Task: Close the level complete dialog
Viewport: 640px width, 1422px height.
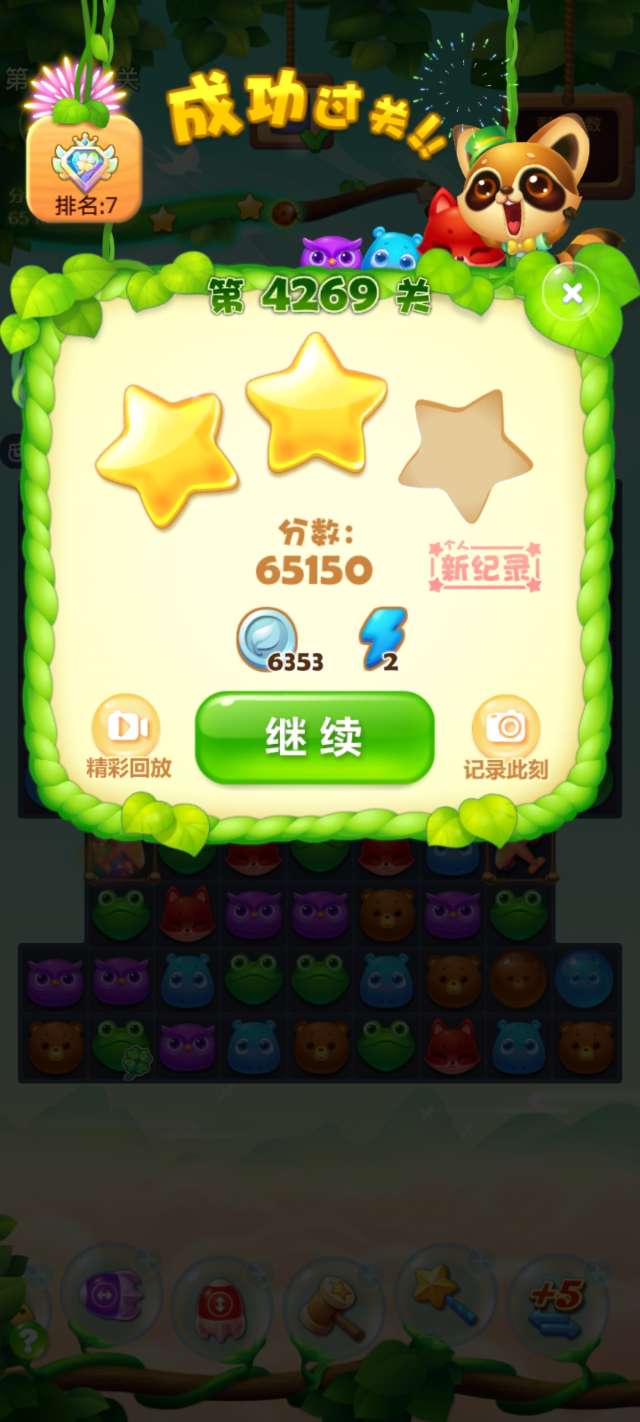Action: (571, 292)
